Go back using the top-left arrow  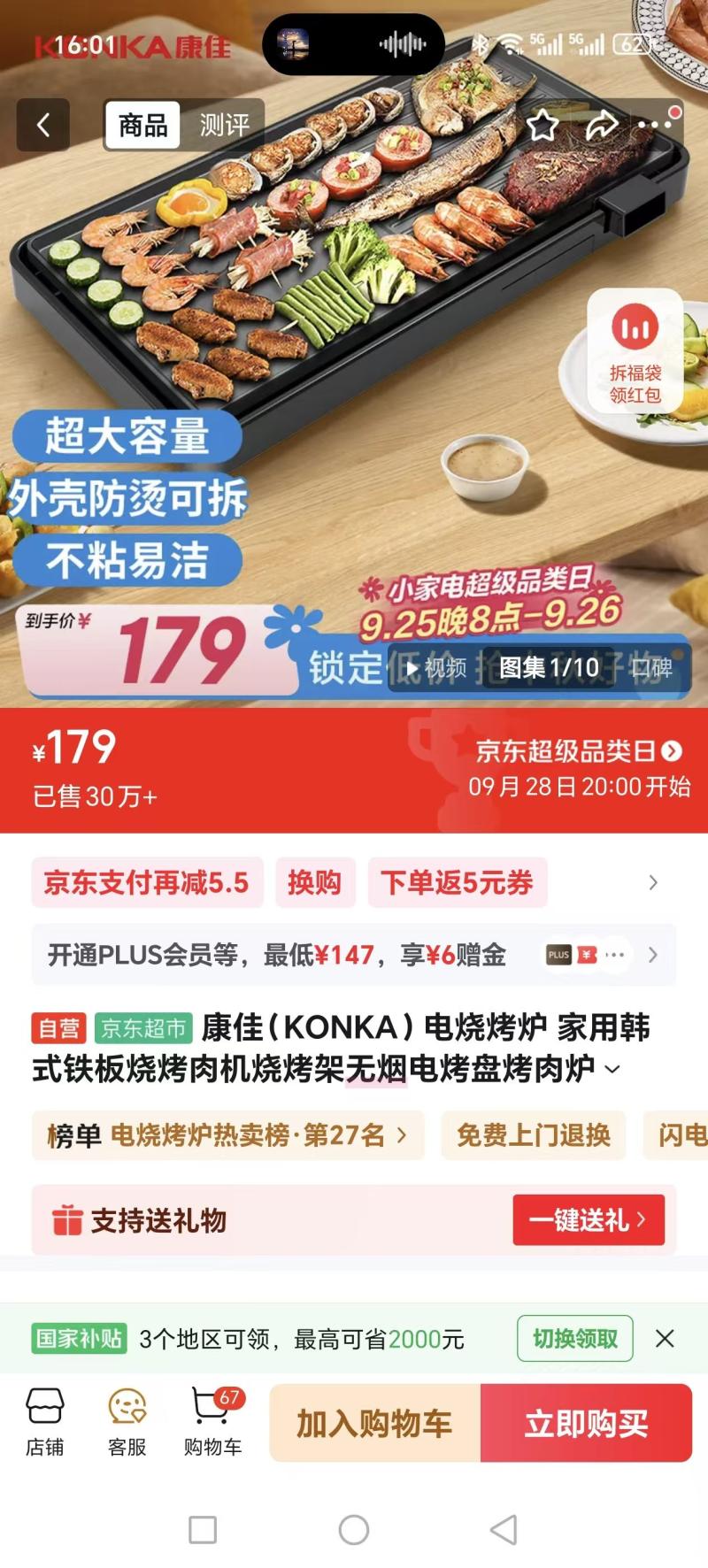point(42,126)
